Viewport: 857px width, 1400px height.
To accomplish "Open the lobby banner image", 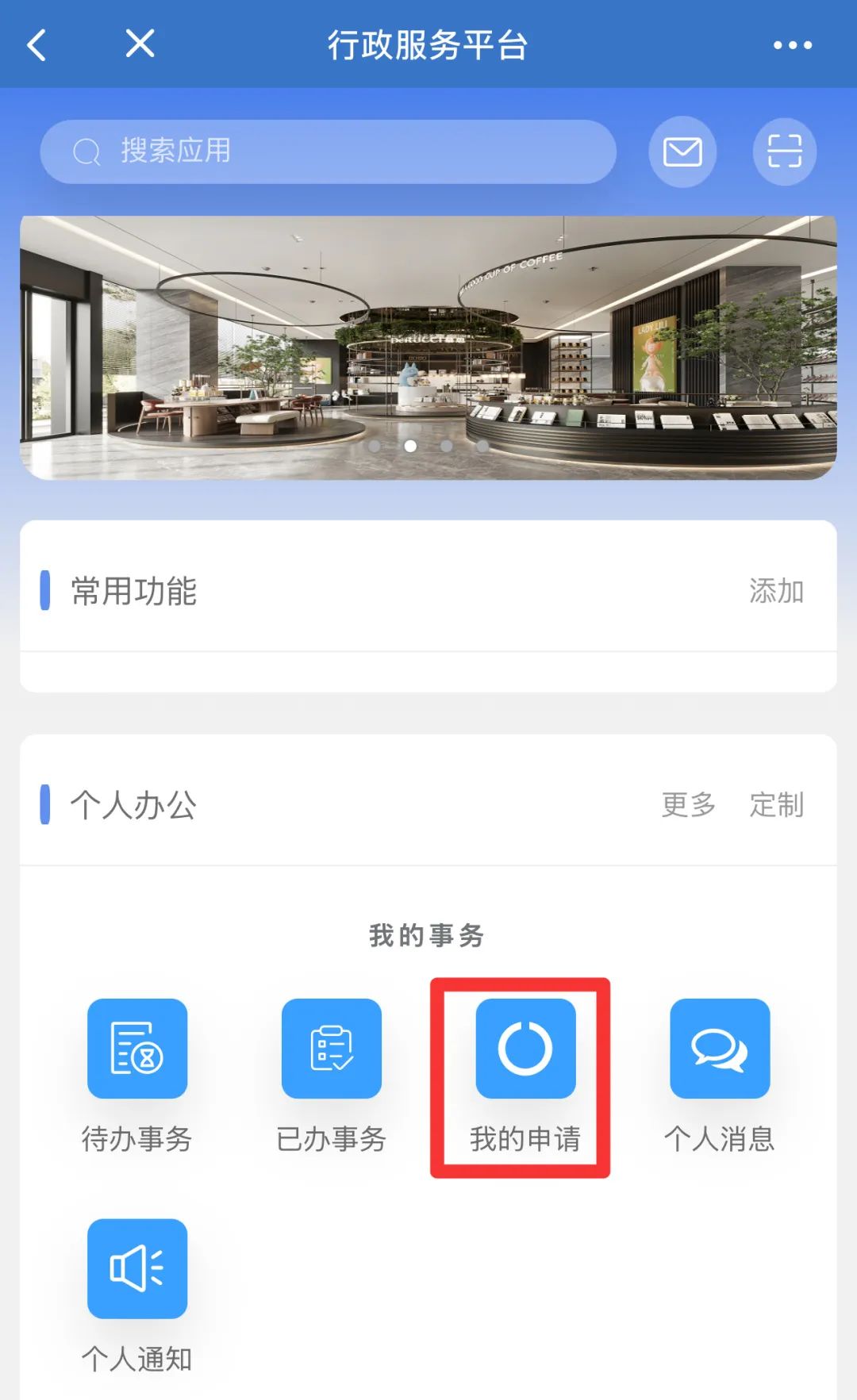I will click(x=428, y=347).
